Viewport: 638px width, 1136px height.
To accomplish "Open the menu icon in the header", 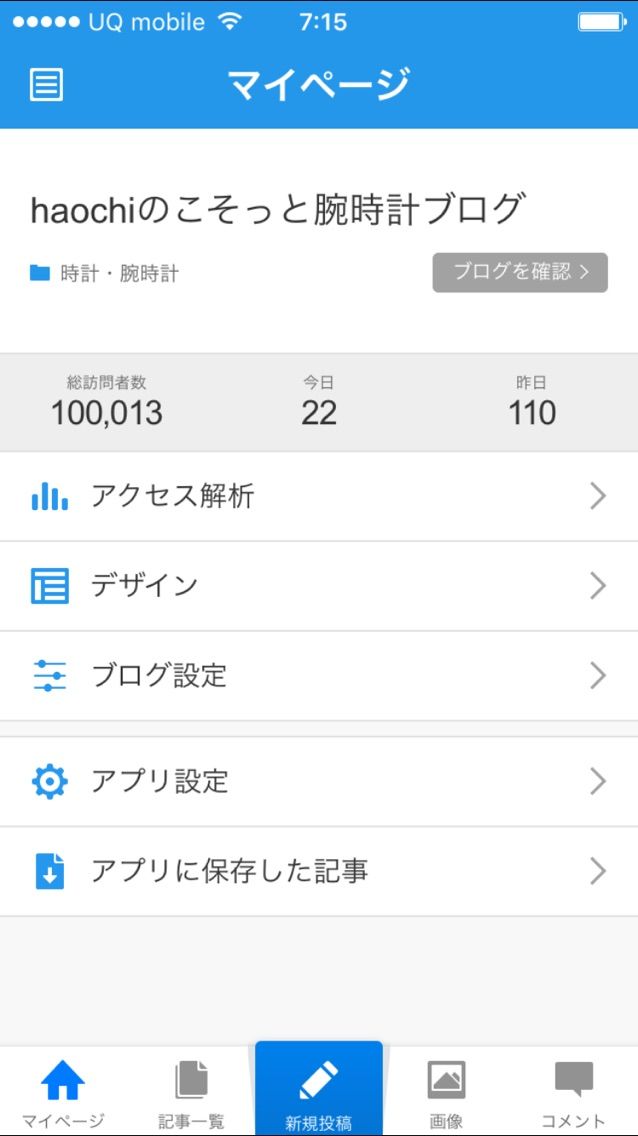I will (x=46, y=85).
